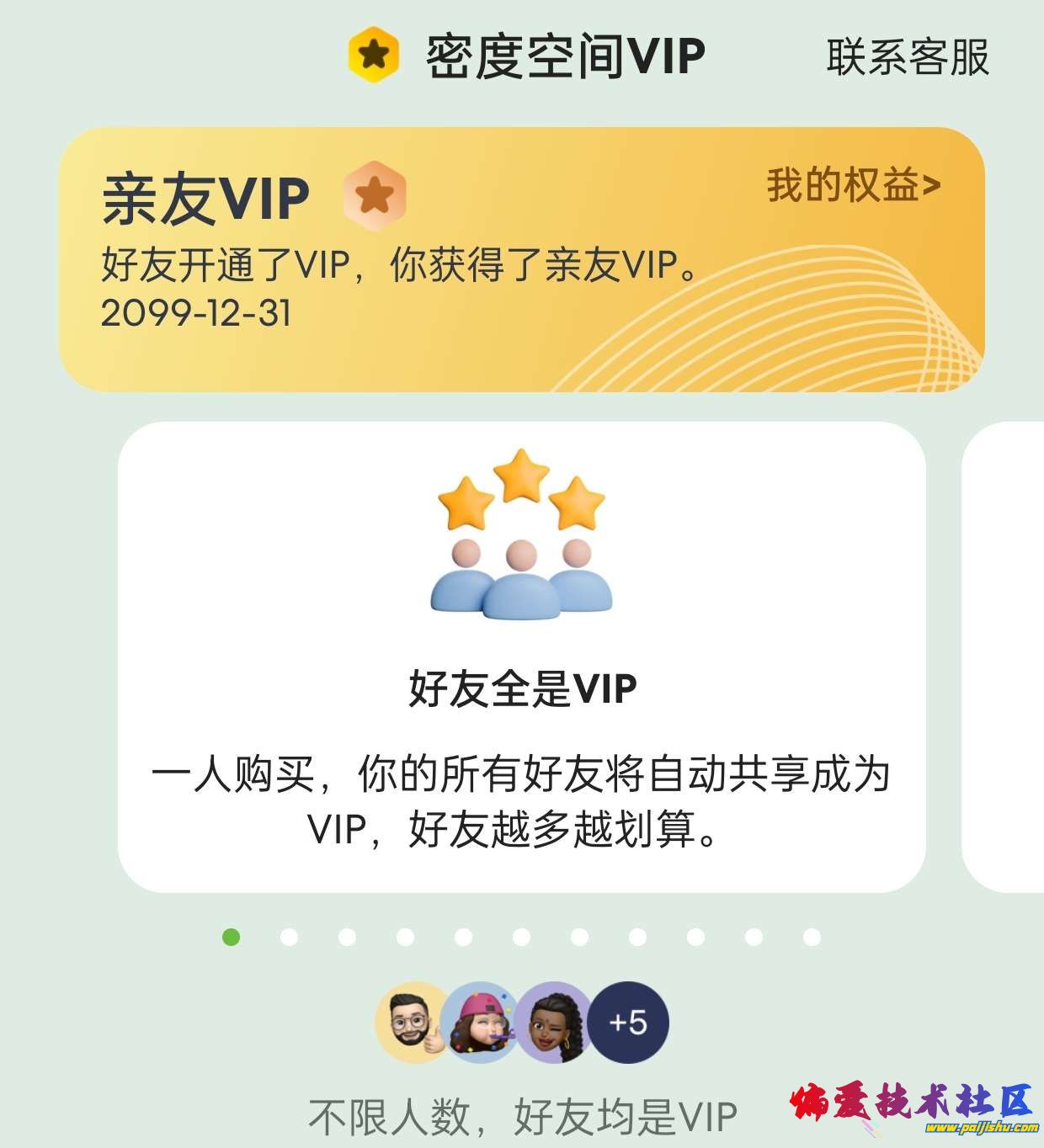
Task: Open the +5 friends avatar bubble
Action: tap(628, 1023)
